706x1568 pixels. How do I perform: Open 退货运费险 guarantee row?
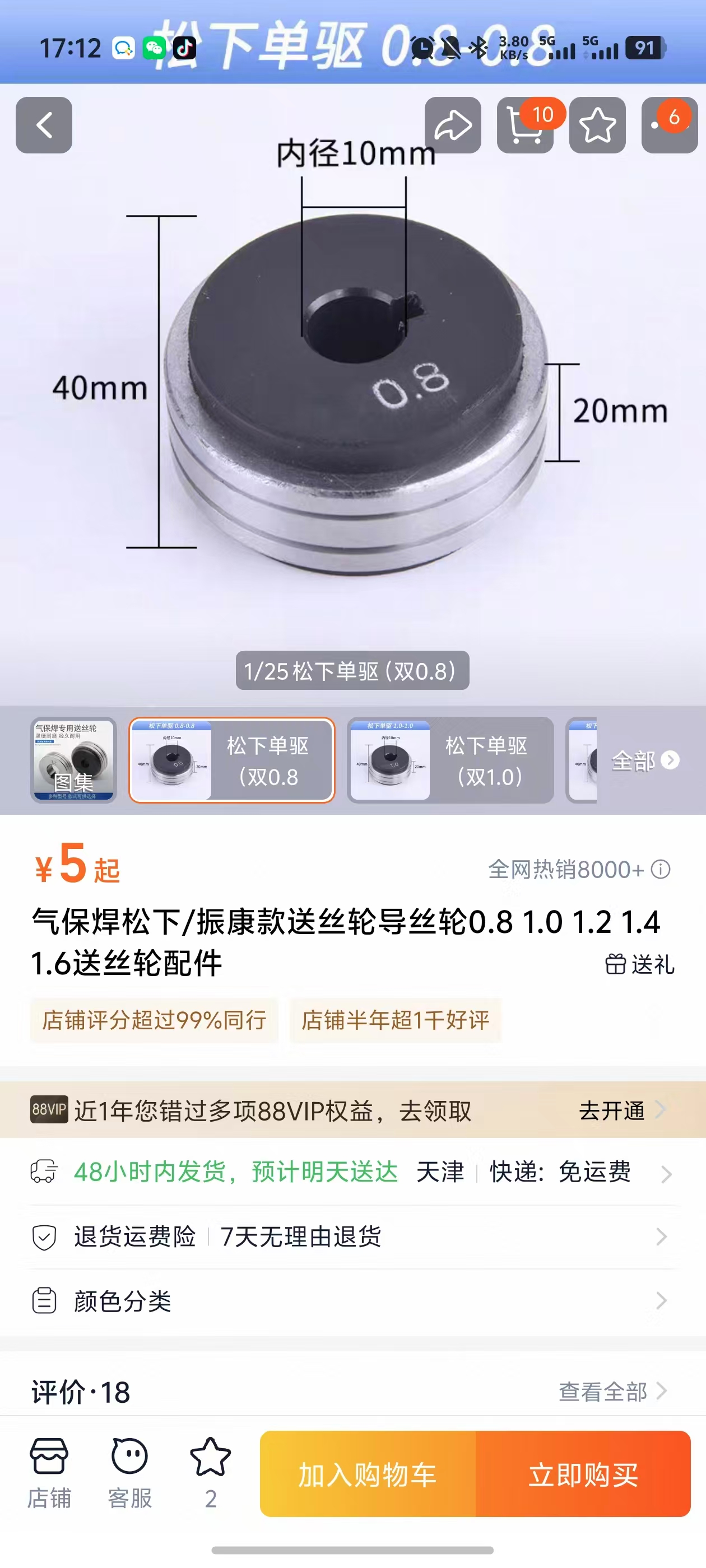tap(352, 1236)
